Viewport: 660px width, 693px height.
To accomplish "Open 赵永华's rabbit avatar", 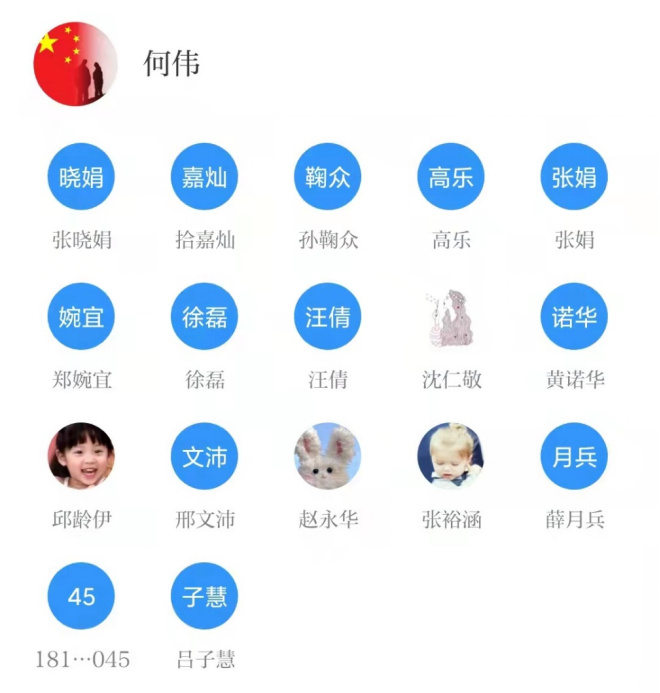I will 328,456.
